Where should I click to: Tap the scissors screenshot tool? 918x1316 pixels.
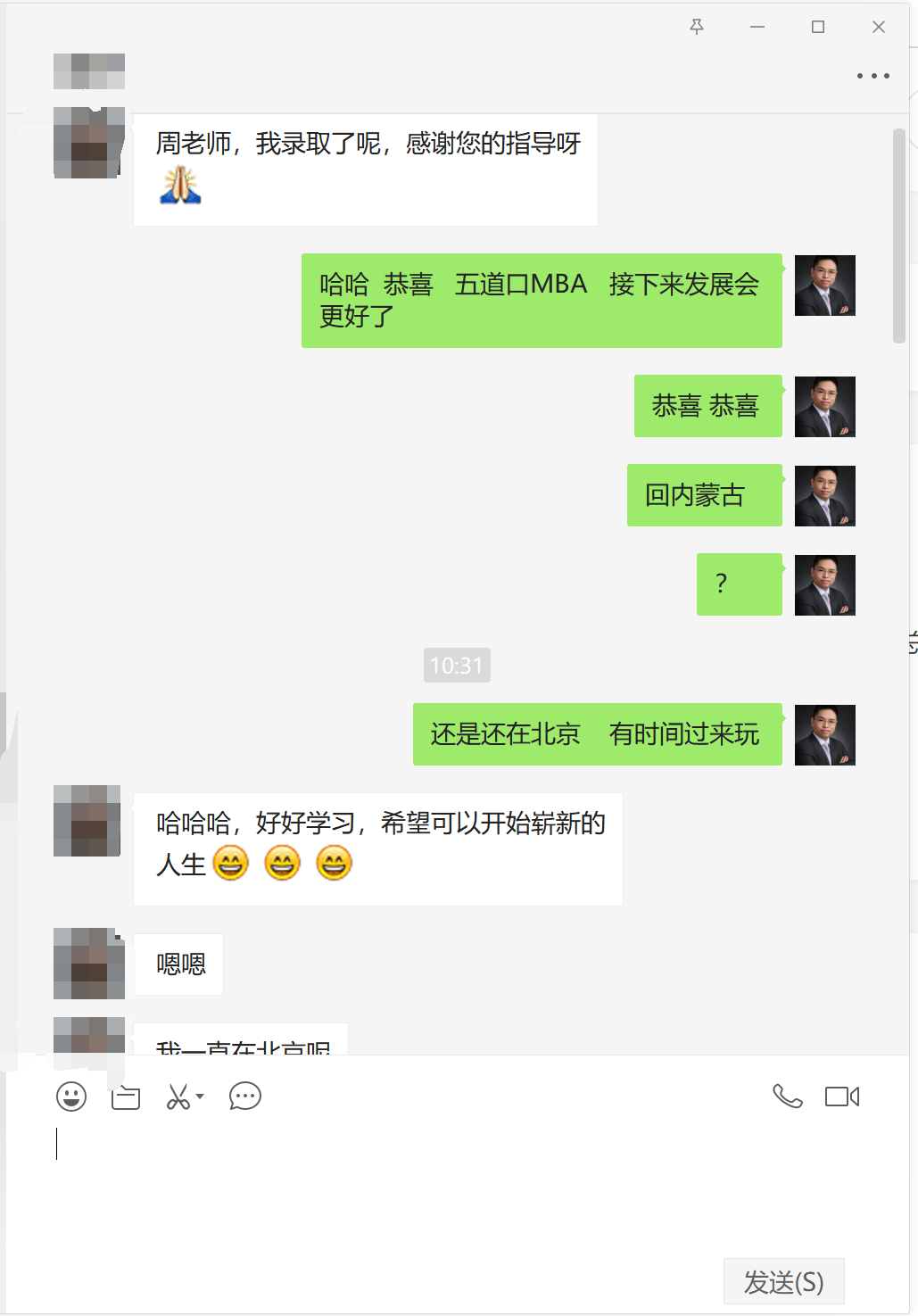(x=178, y=1097)
